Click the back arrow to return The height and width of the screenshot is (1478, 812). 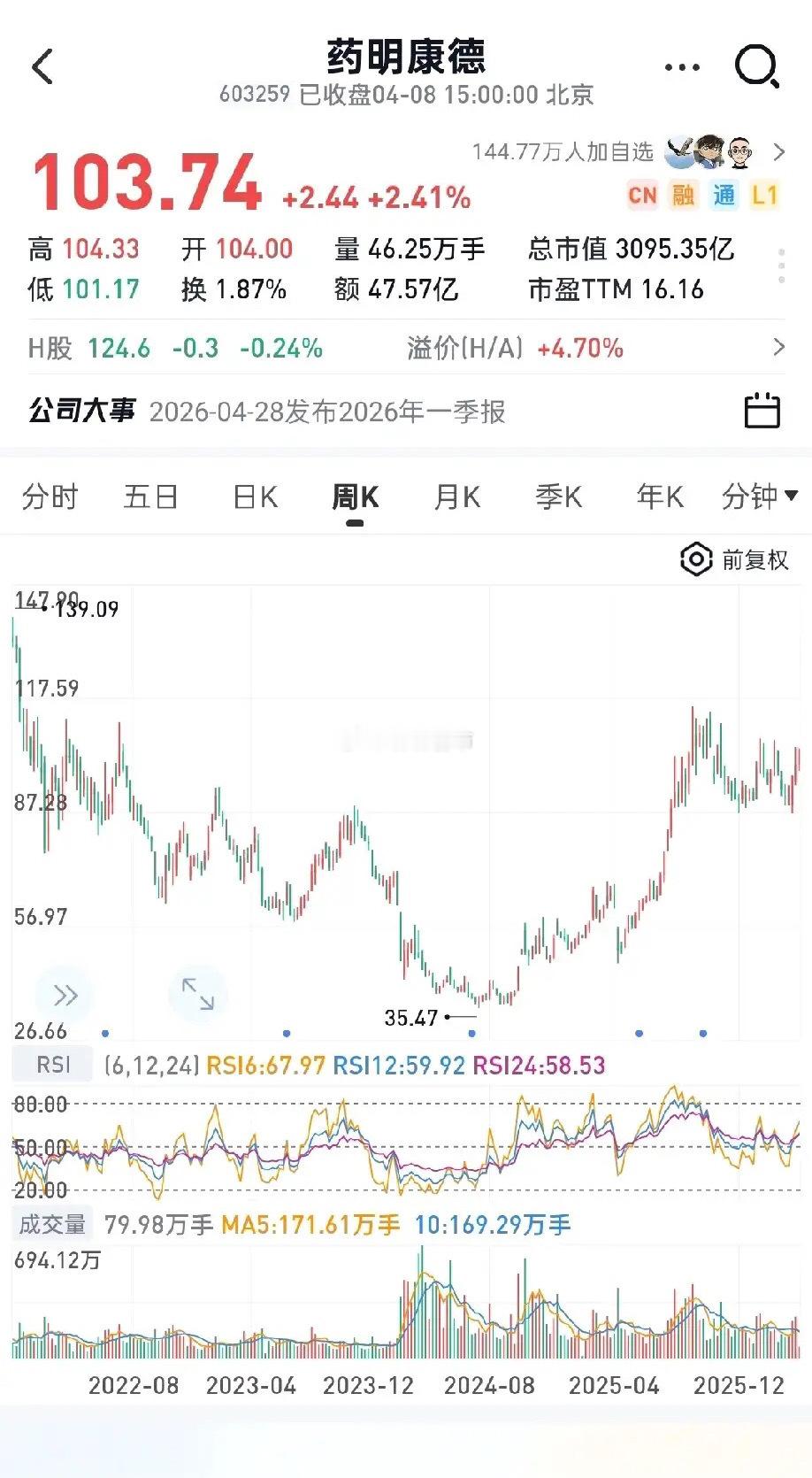pyautogui.click(x=42, y=66)
